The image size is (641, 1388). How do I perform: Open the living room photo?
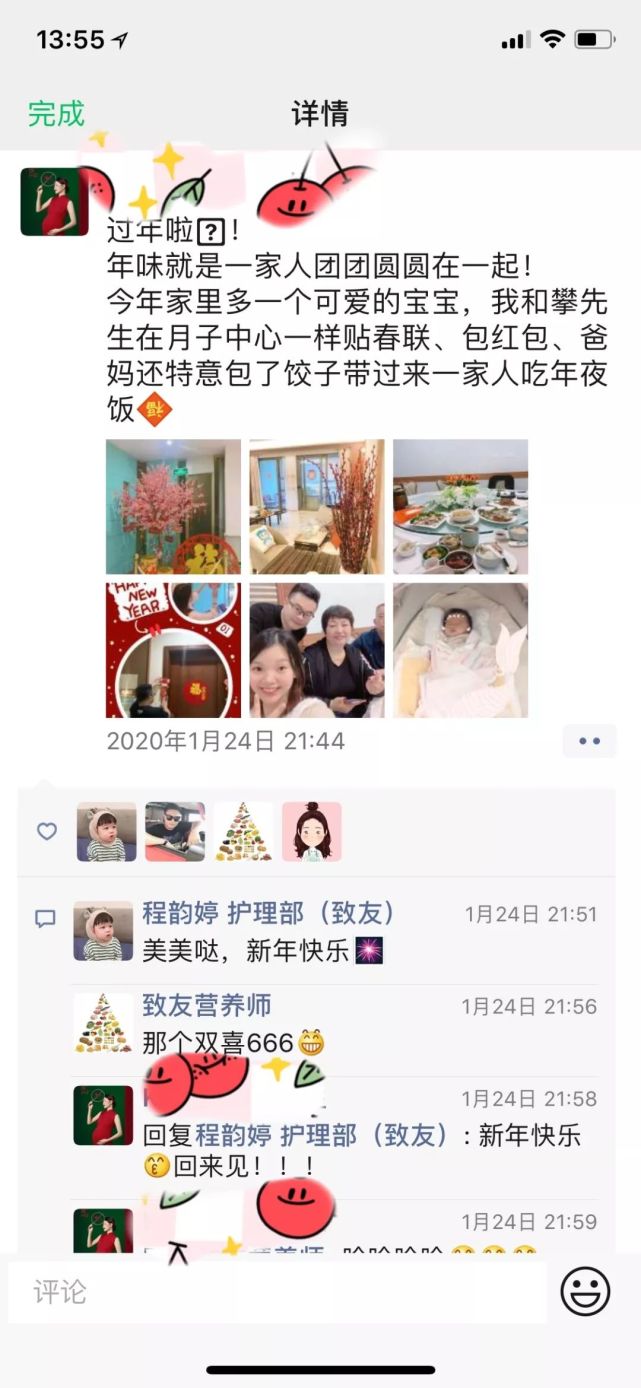(x=316, y=507)
